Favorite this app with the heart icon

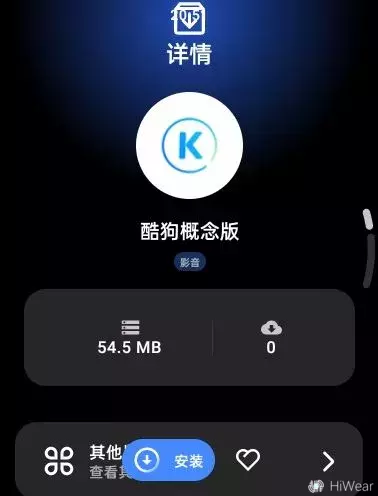point(248,460)
